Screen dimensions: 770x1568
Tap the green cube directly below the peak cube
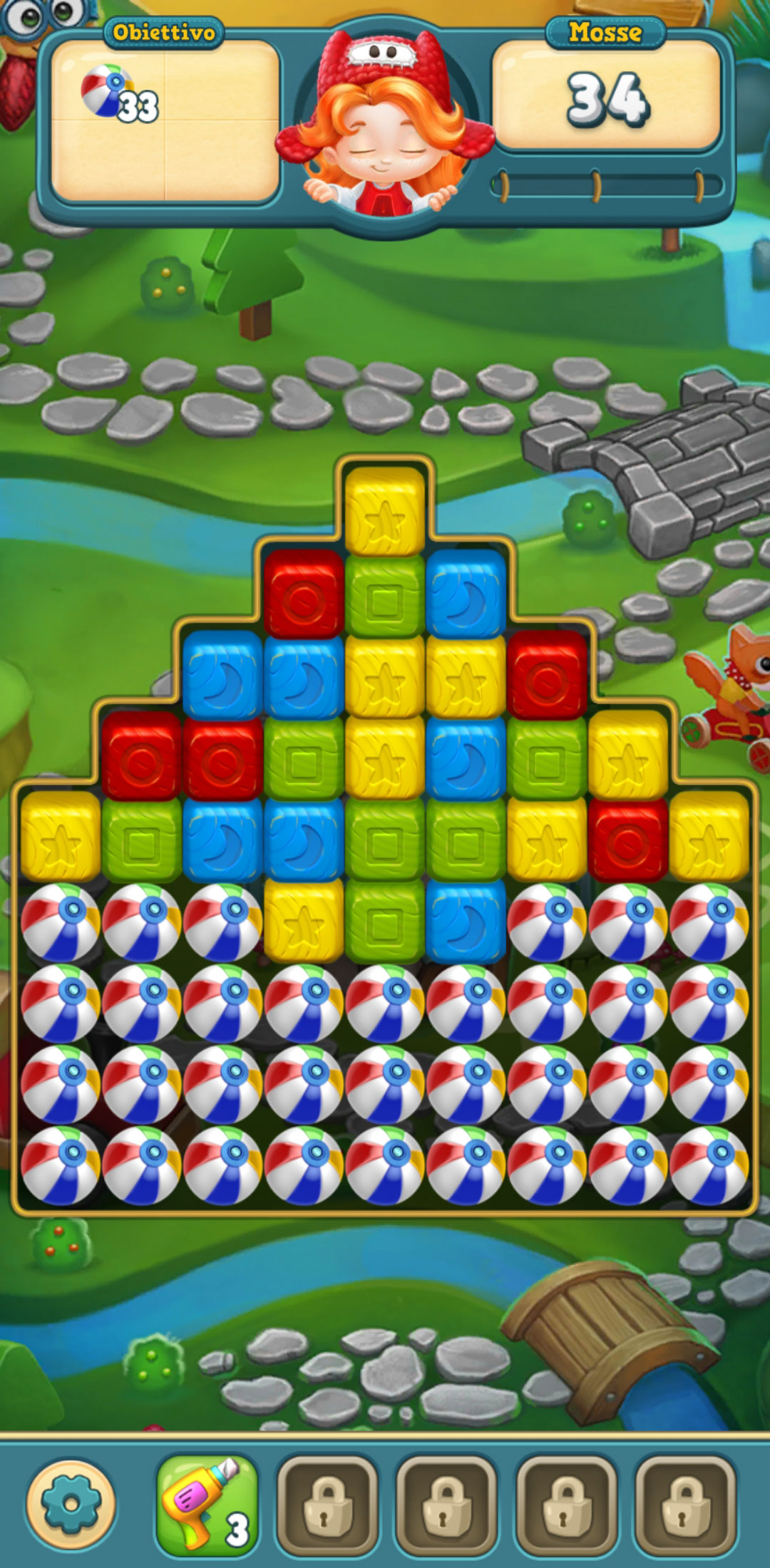(x=385, y=597)
